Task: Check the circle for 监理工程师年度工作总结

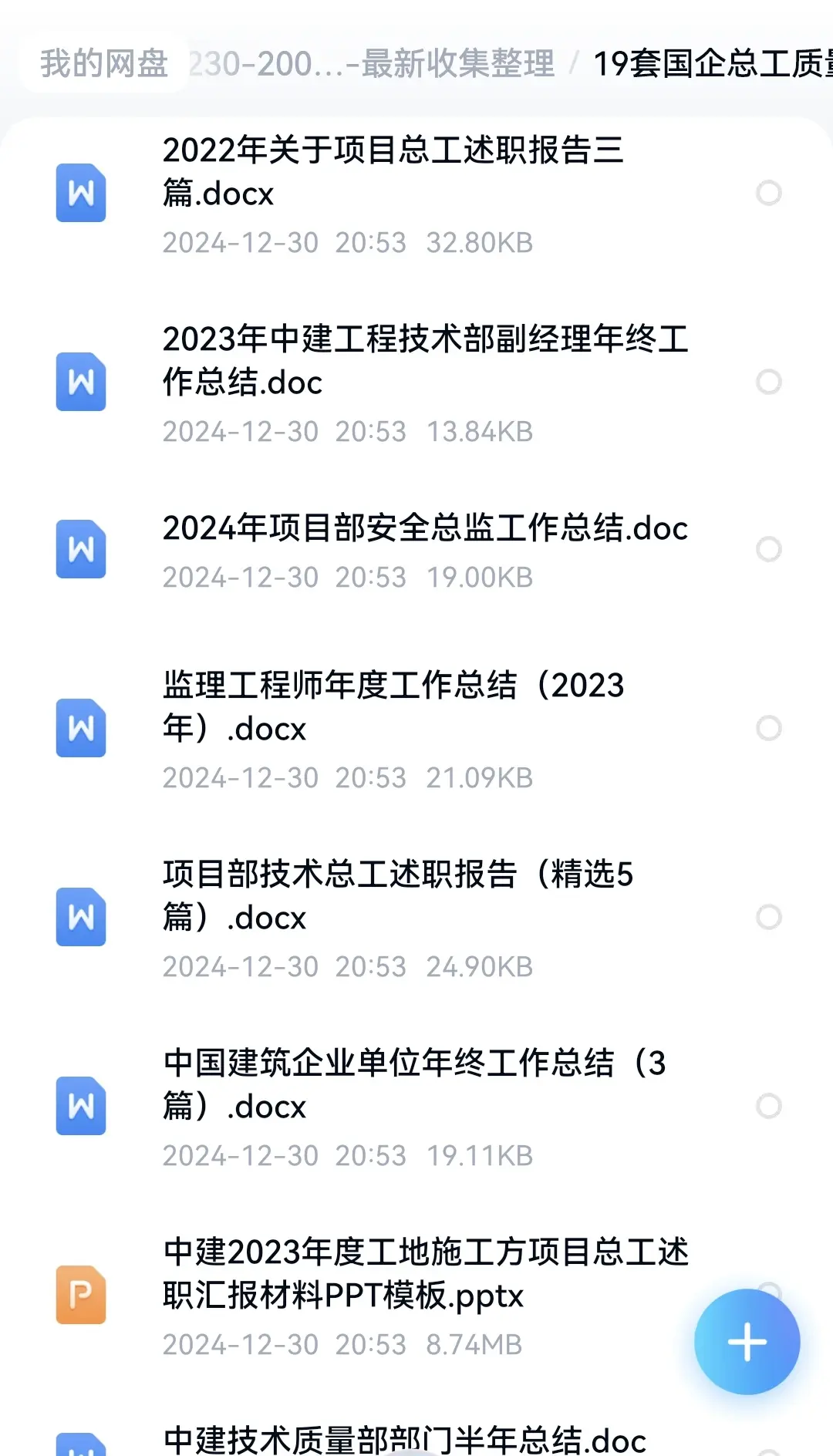Action: tap(769, 728)
